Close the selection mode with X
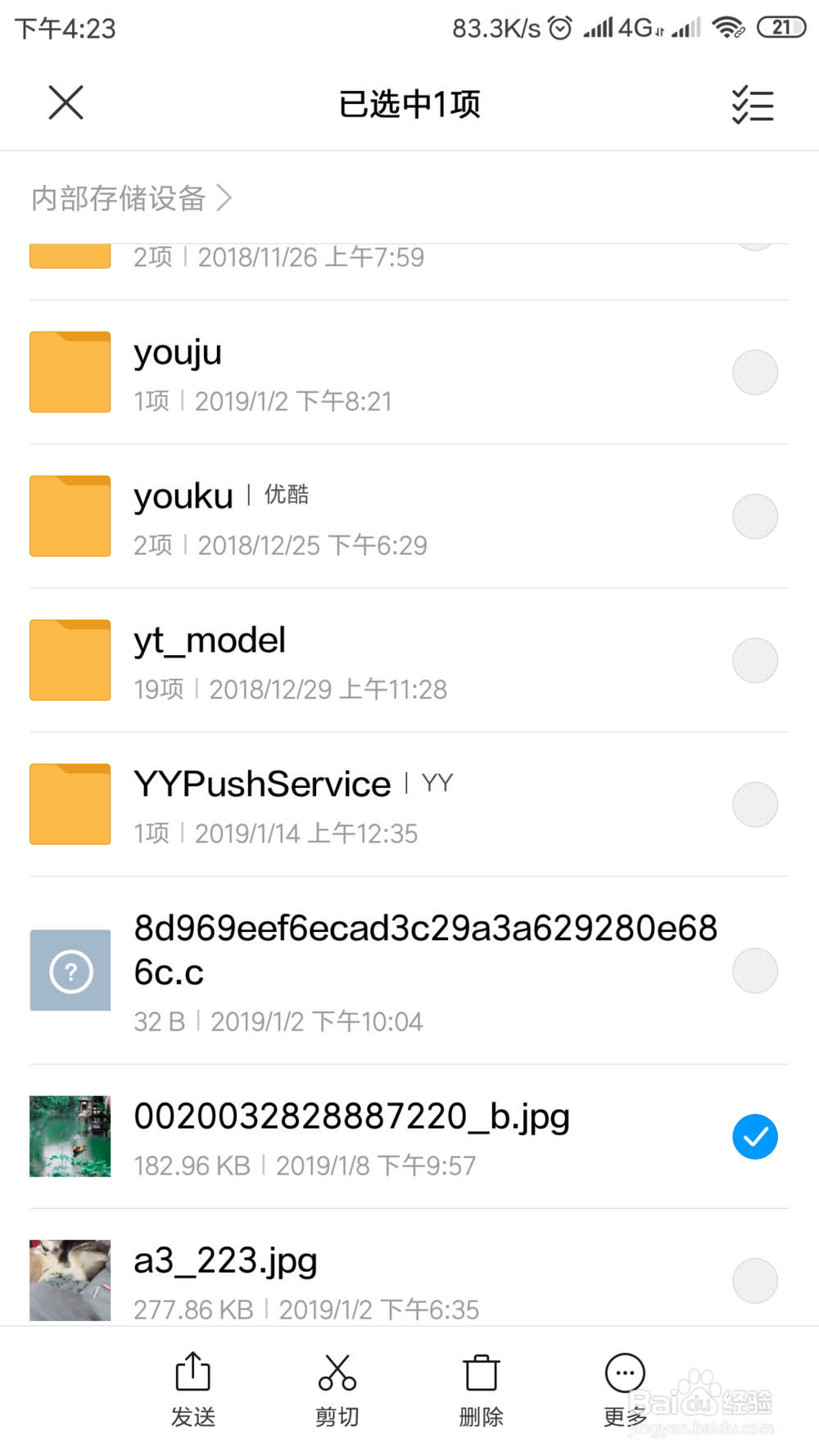The image size is (819, 1456). [66, 103]
